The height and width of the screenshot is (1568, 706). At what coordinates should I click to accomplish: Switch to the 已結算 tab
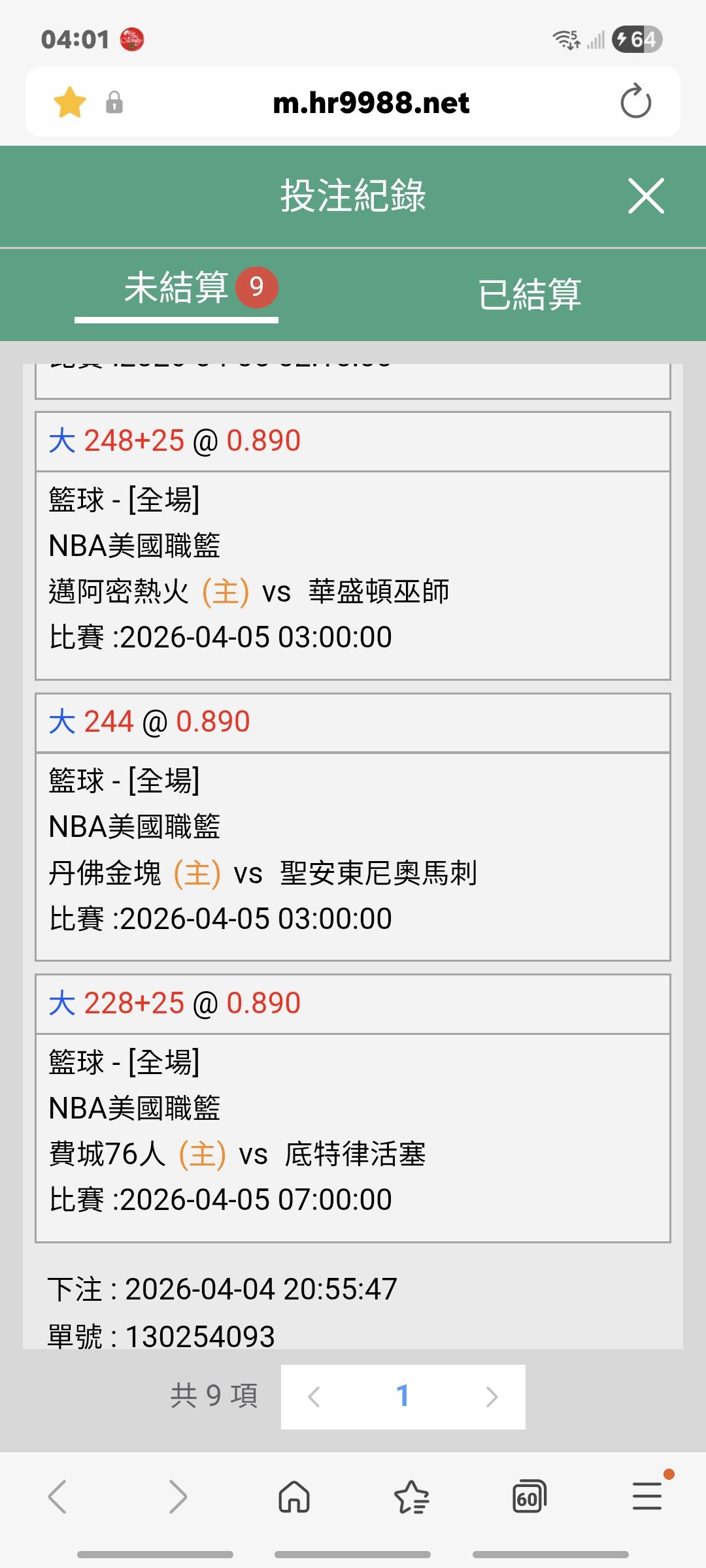(529, 294)
